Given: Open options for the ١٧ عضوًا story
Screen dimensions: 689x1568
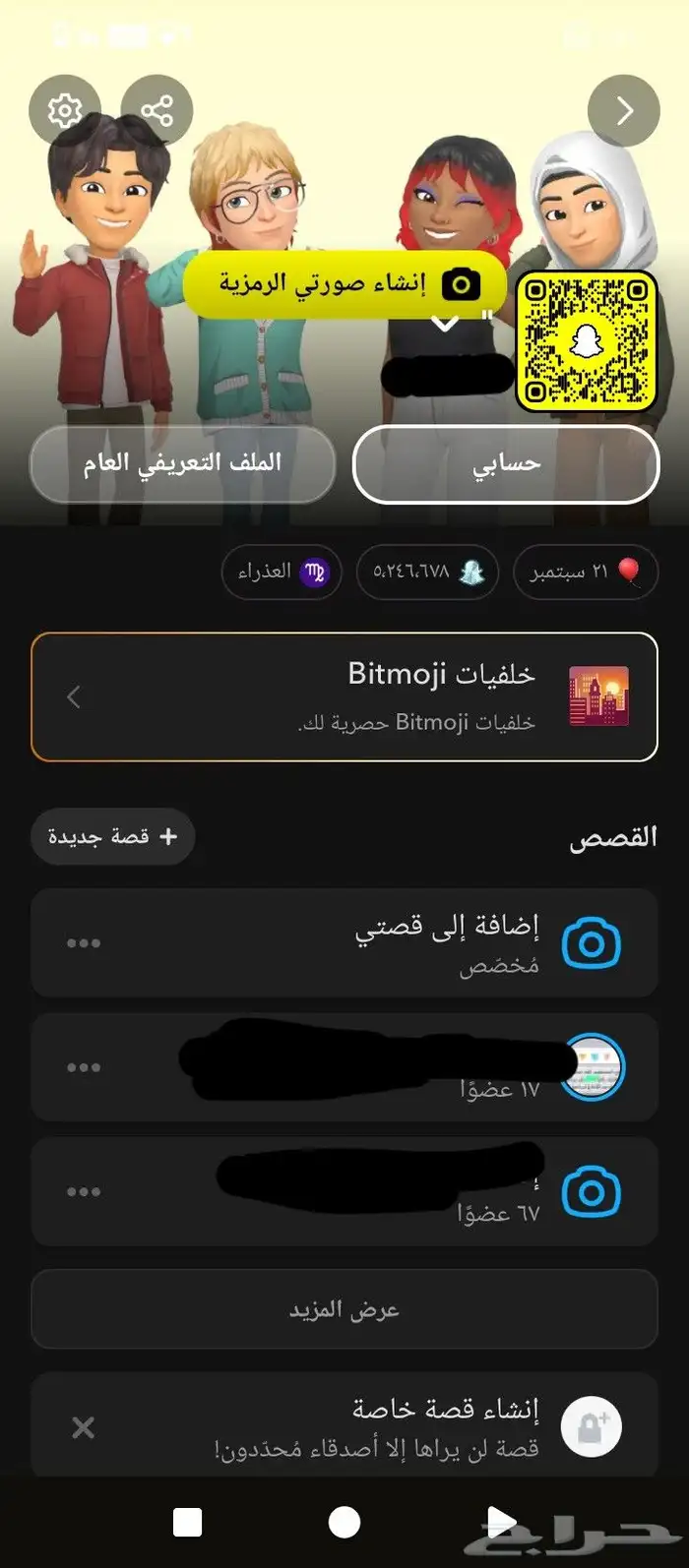Looking at the screenshot, I should 84,1067.
